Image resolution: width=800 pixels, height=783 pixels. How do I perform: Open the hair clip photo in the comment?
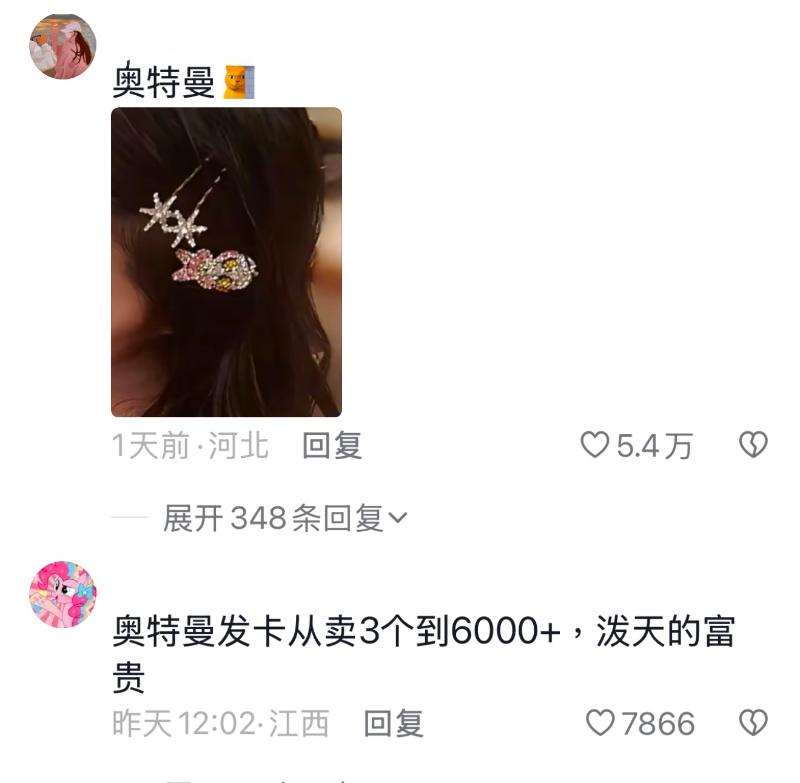pyautogui.click(x=226, y=262)
